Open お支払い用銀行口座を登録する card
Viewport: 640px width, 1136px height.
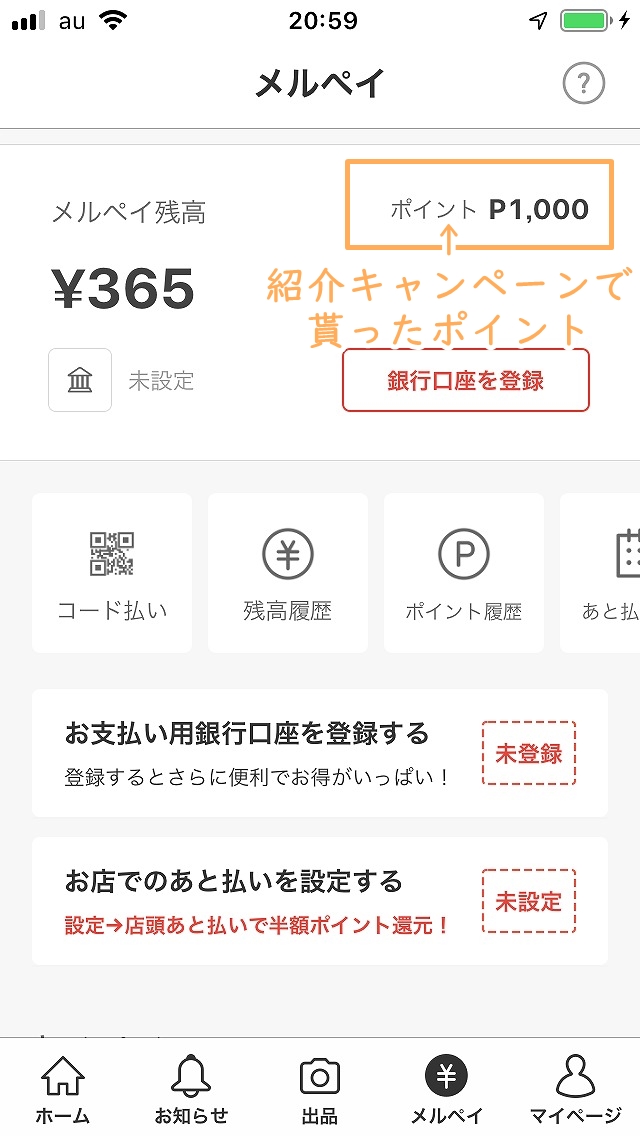320,753
